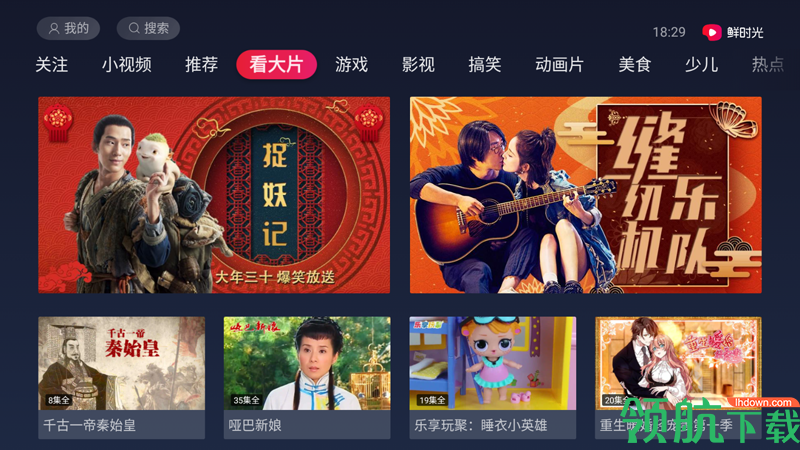The height and width of the screenshot is (450, 800).
Task: Select the 推荐 tab
Action: pyautogui.click(x=201, y=65)
